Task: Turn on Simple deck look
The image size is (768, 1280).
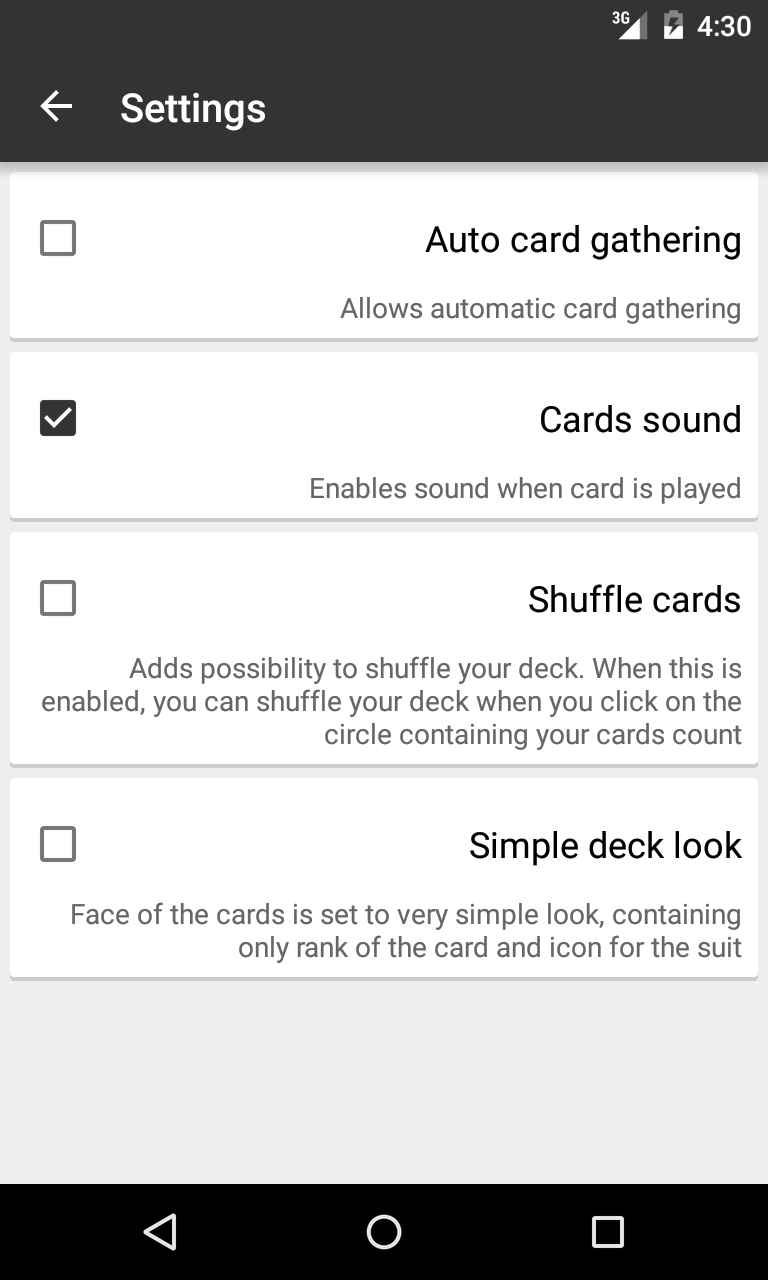Action: [58, 844]
